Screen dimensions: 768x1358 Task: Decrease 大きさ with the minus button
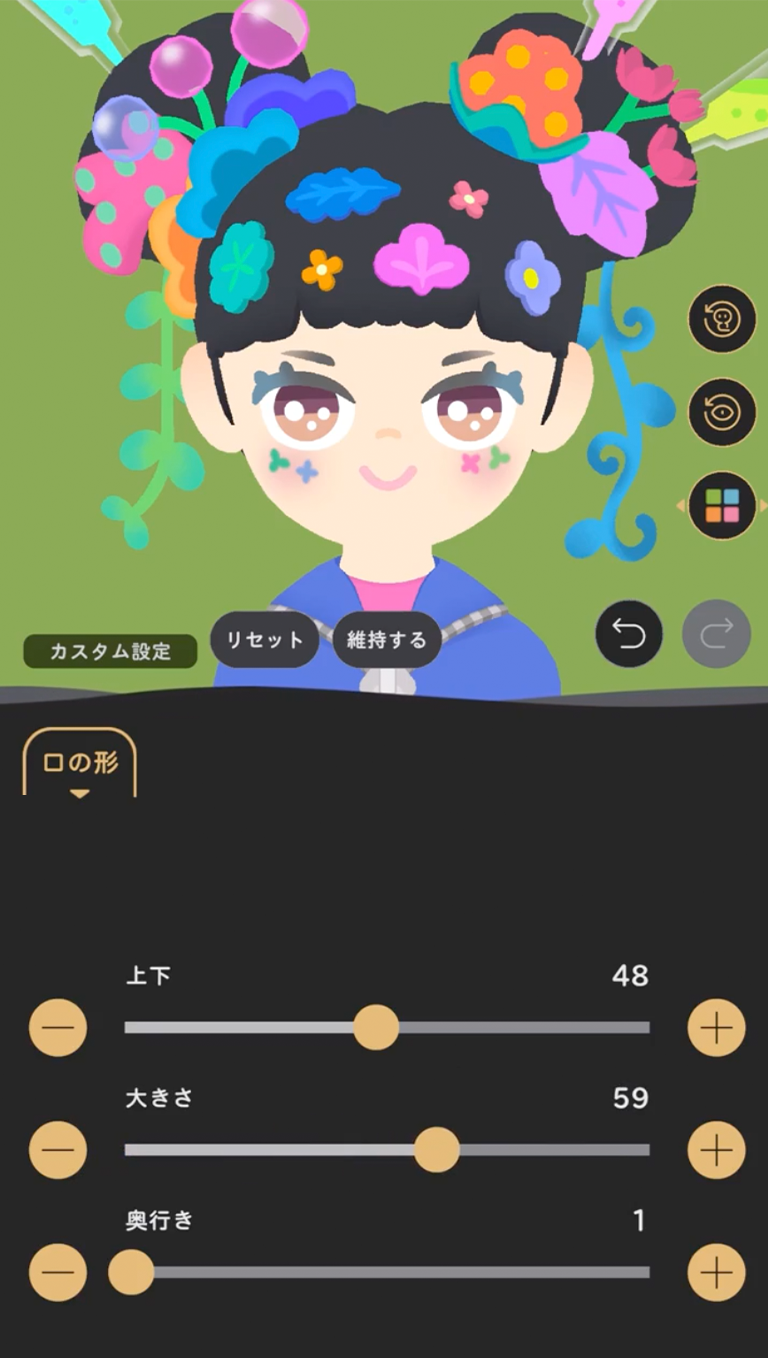coord(58,1150)
